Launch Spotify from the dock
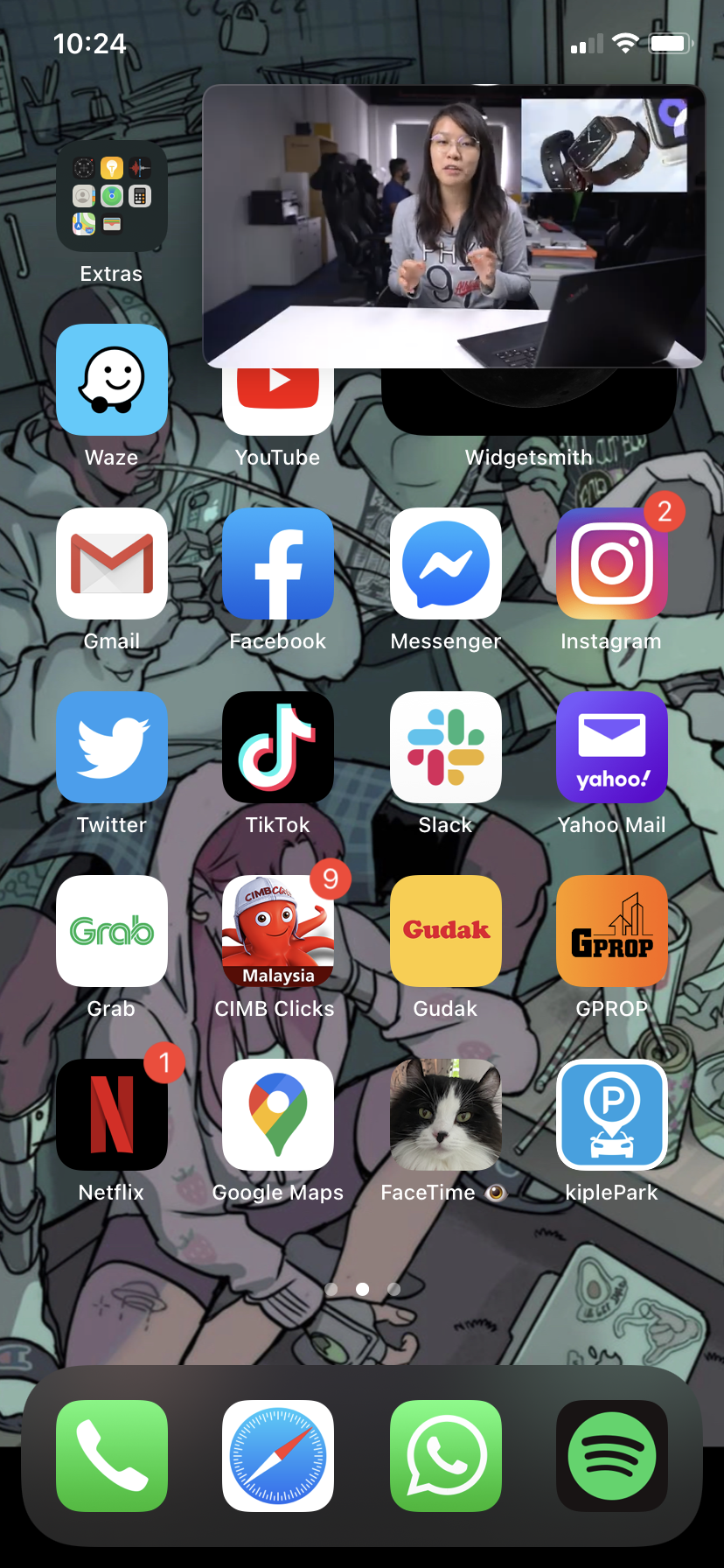 tap(612, 1456)
